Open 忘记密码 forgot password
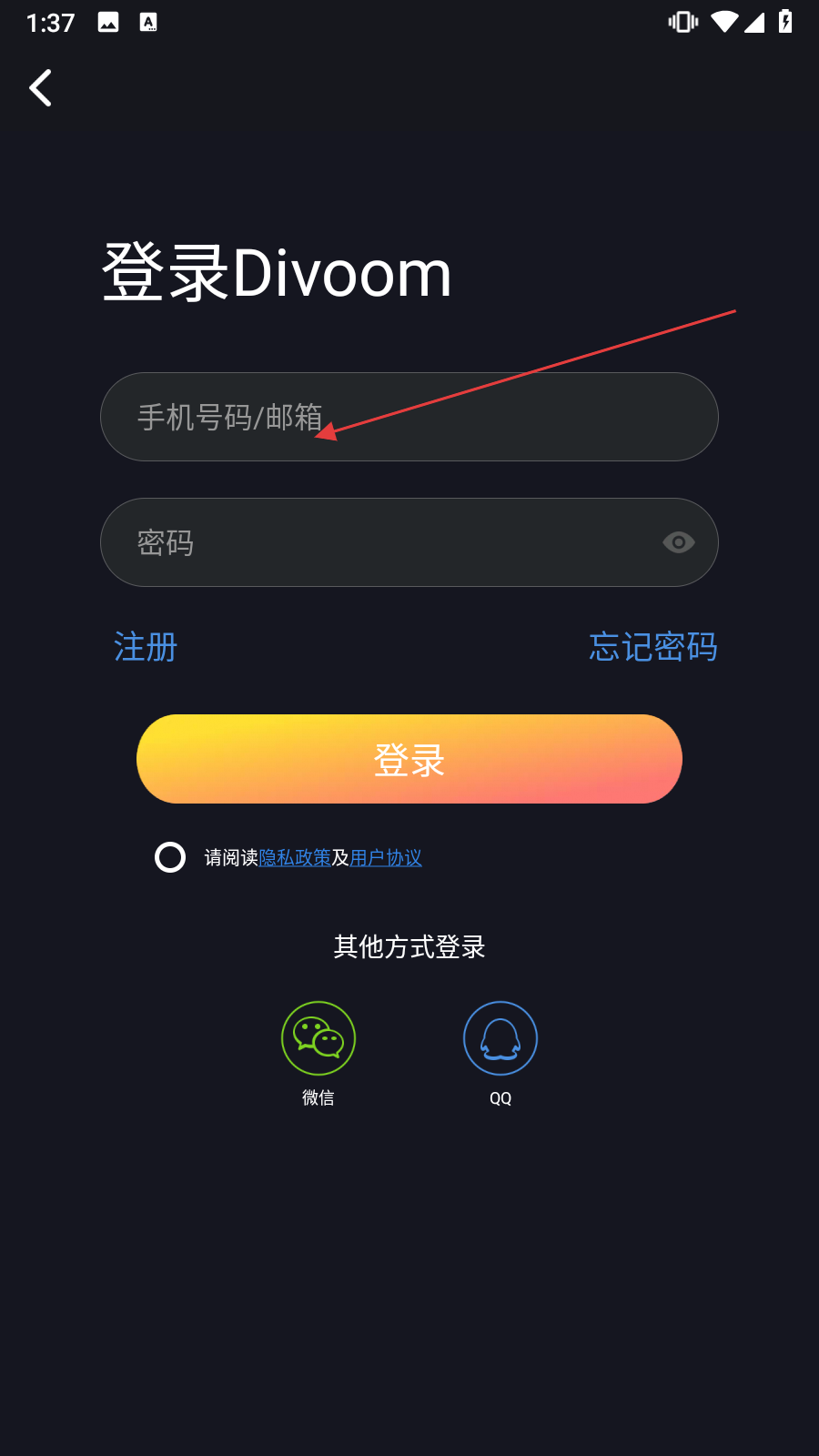The image size is (819, 1456). tap(653, 647)
